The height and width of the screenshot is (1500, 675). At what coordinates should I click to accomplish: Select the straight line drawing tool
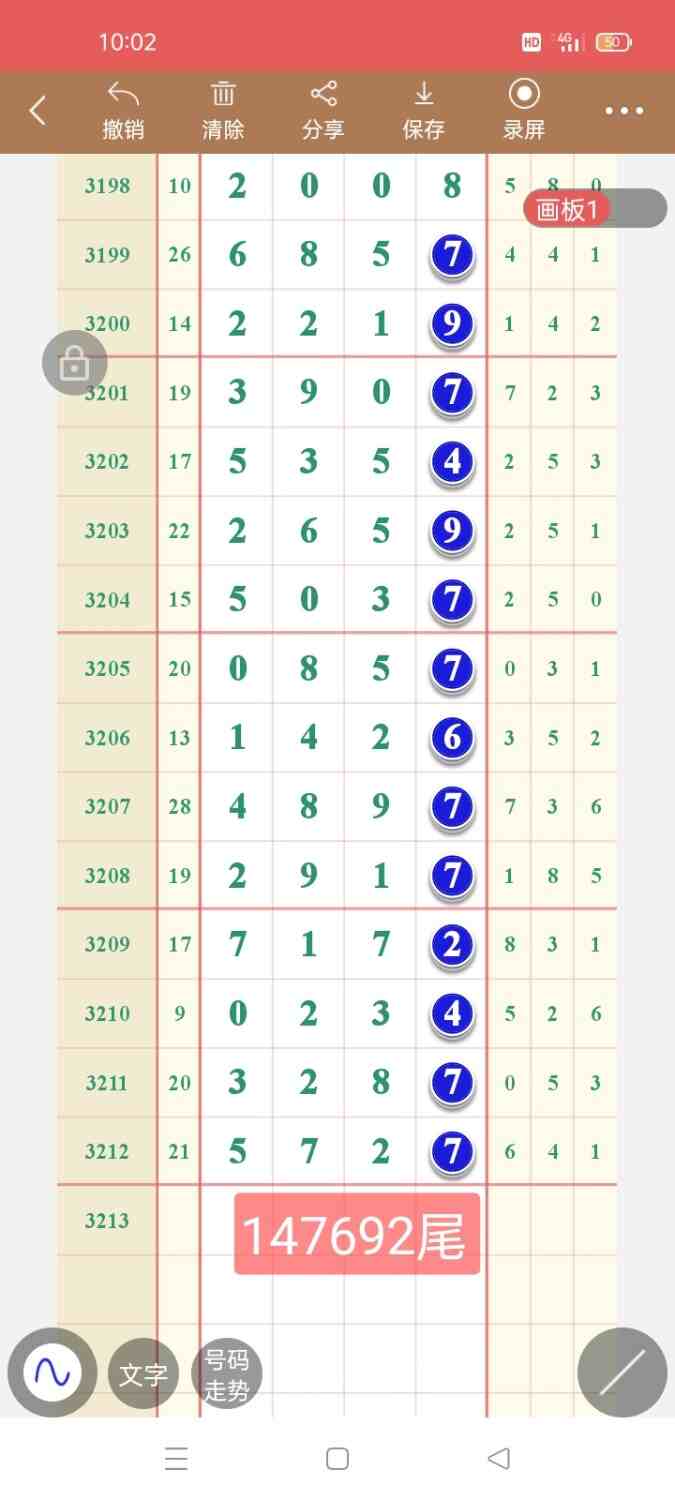click(x=622, y=1372)
